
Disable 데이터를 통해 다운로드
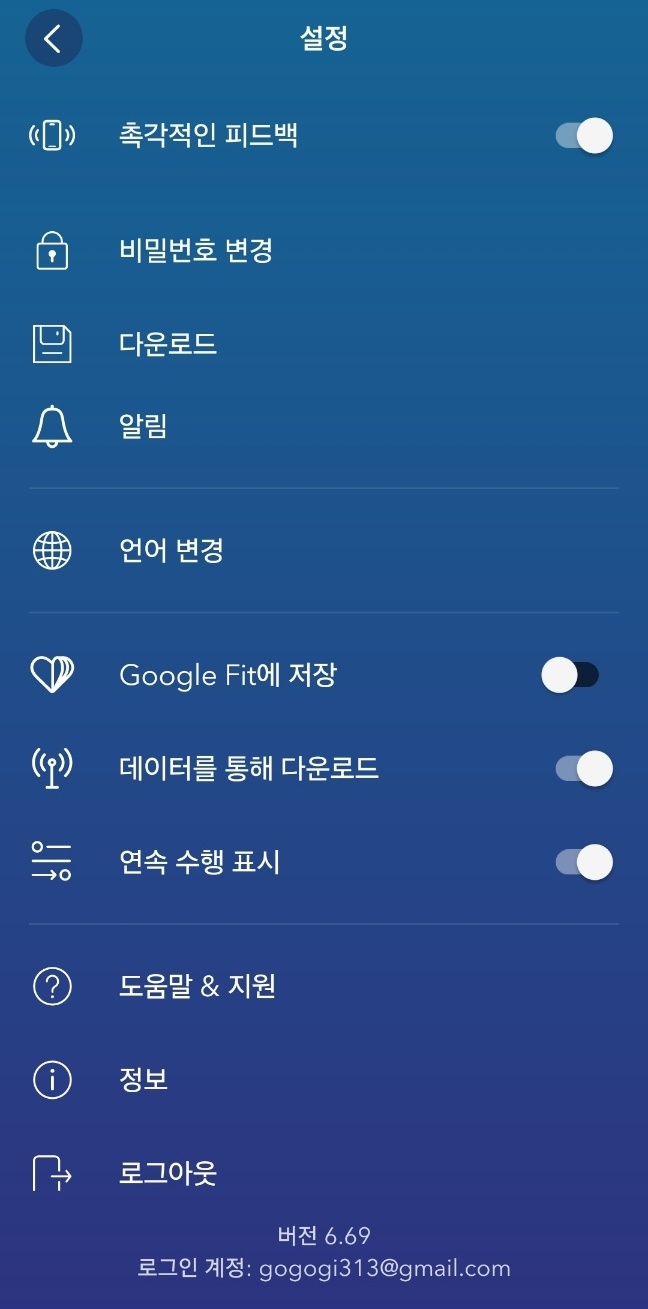click(x=584, y=769)
